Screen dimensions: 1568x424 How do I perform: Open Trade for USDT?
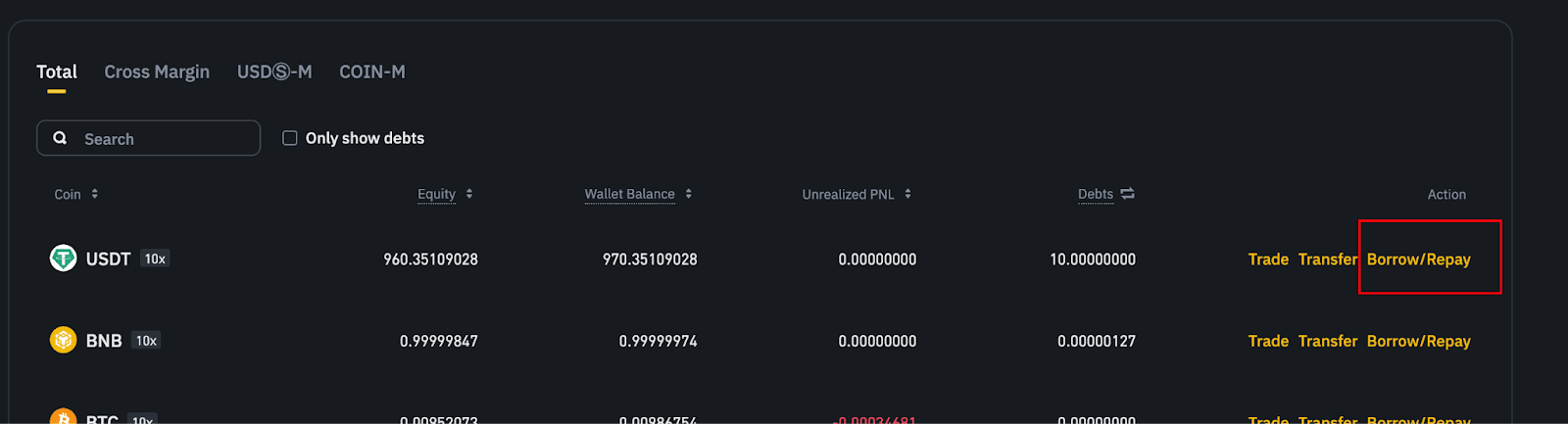click(x=1268, y=259)
